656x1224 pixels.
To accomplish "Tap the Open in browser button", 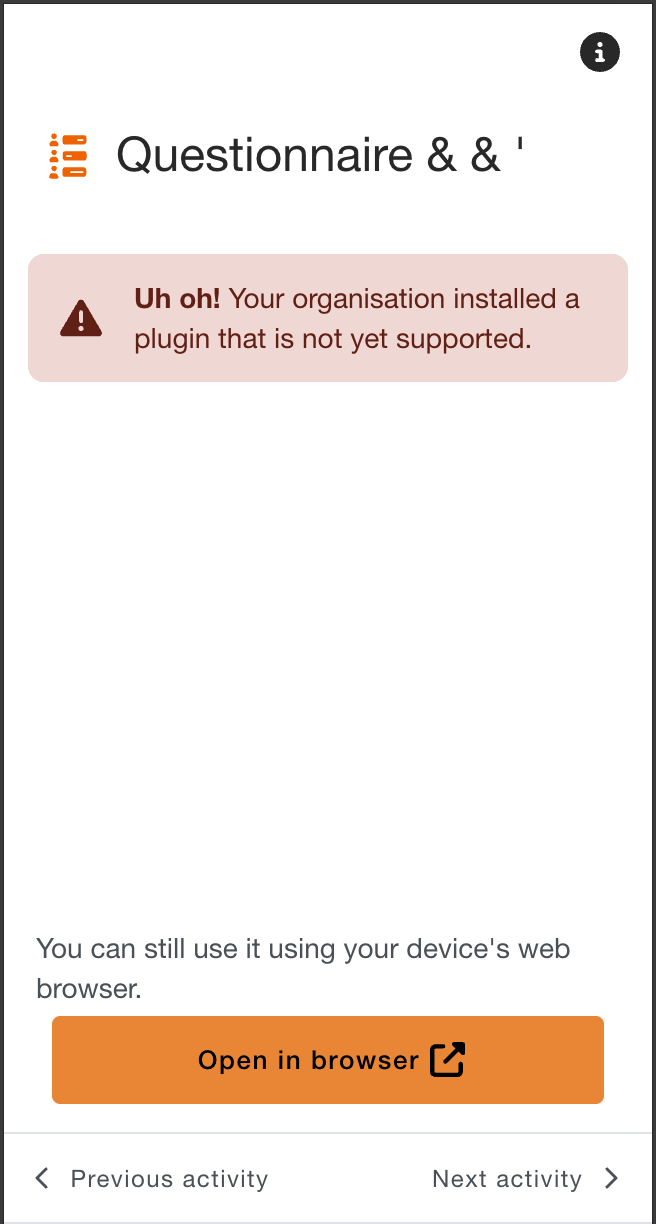I will click(328, 1060).
